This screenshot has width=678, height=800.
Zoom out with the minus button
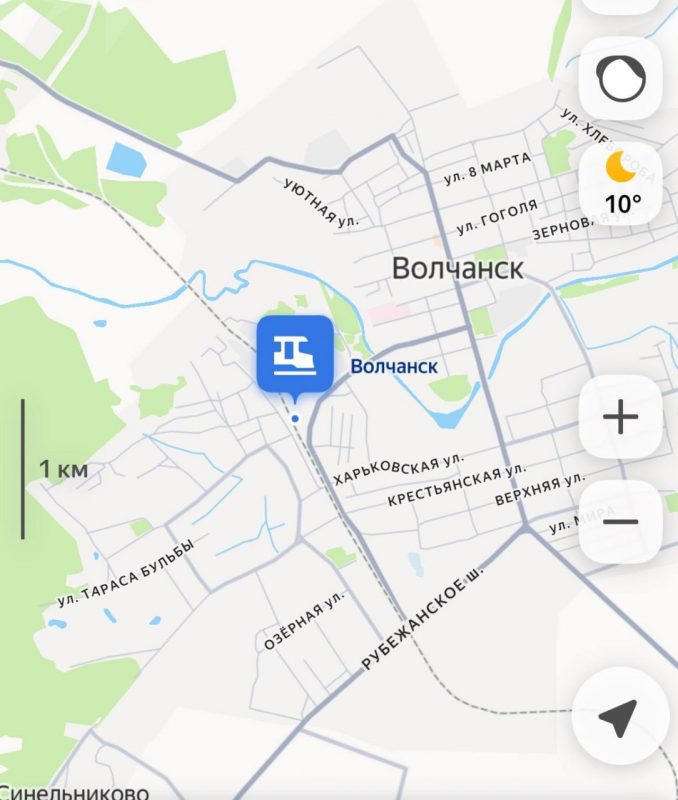(x=620, y=521)
